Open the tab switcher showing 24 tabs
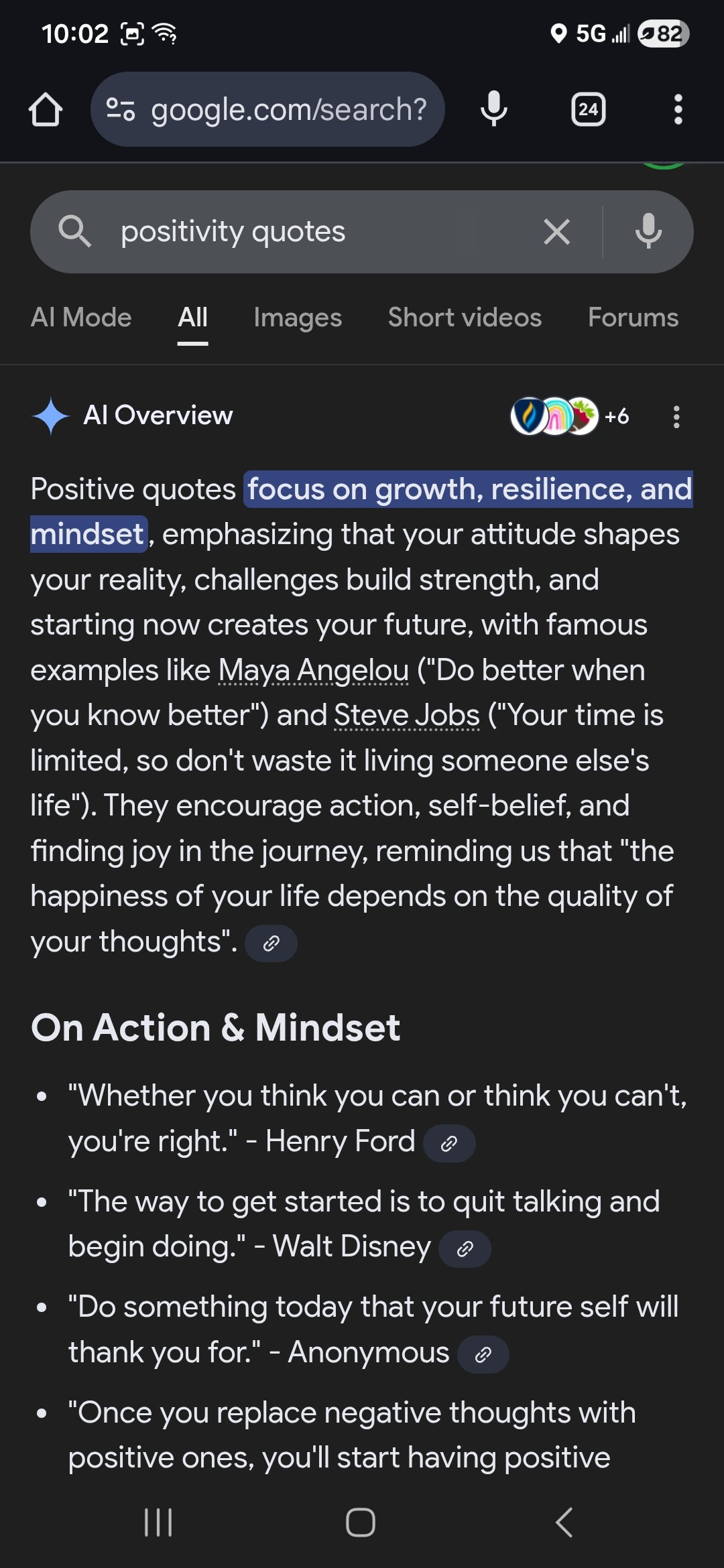This screenshot has width=724, height=1568. coord(588,109)
